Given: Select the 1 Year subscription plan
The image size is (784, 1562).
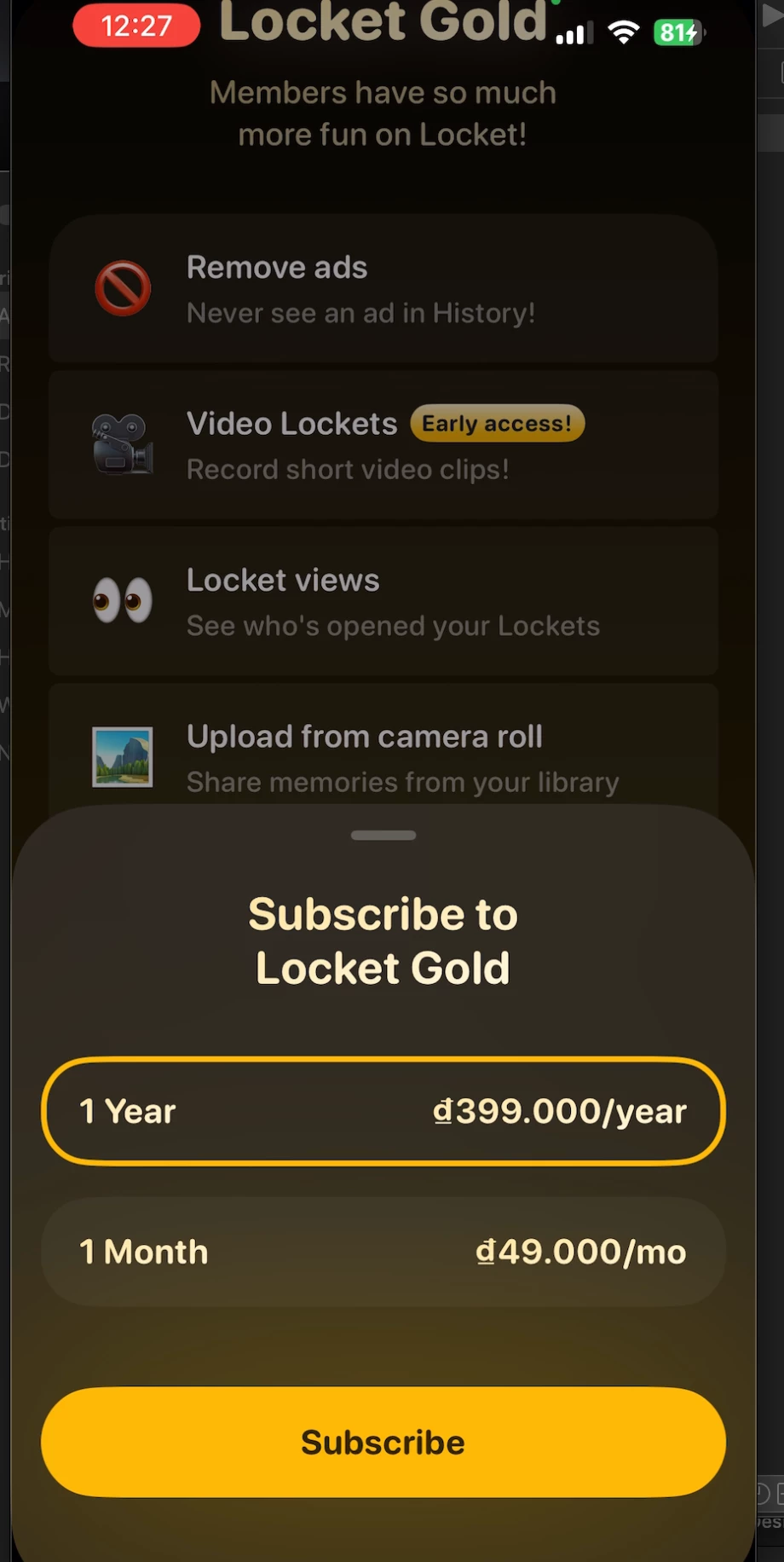Looking at the screenshot, I should click(383, 1111).
